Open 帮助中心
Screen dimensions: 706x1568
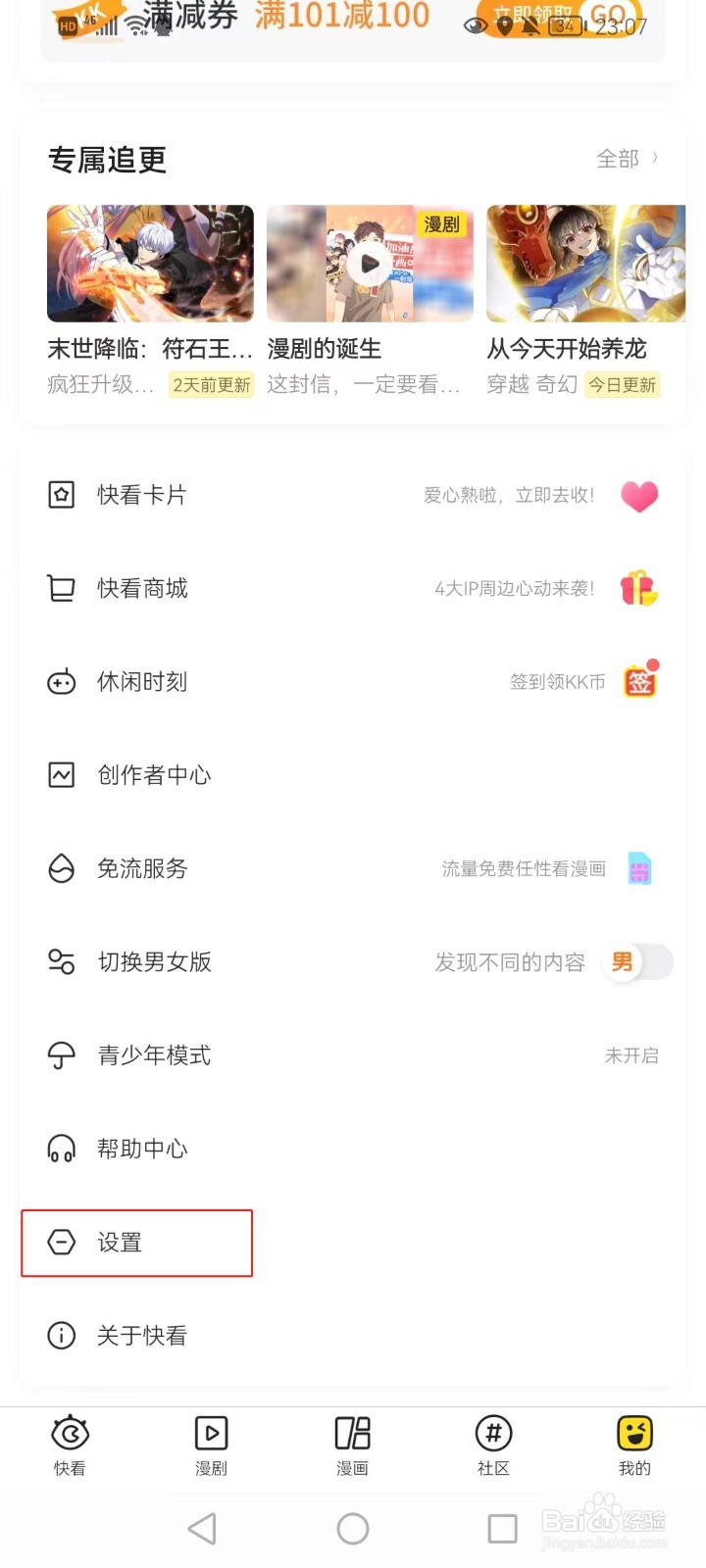click(353, 1149)
